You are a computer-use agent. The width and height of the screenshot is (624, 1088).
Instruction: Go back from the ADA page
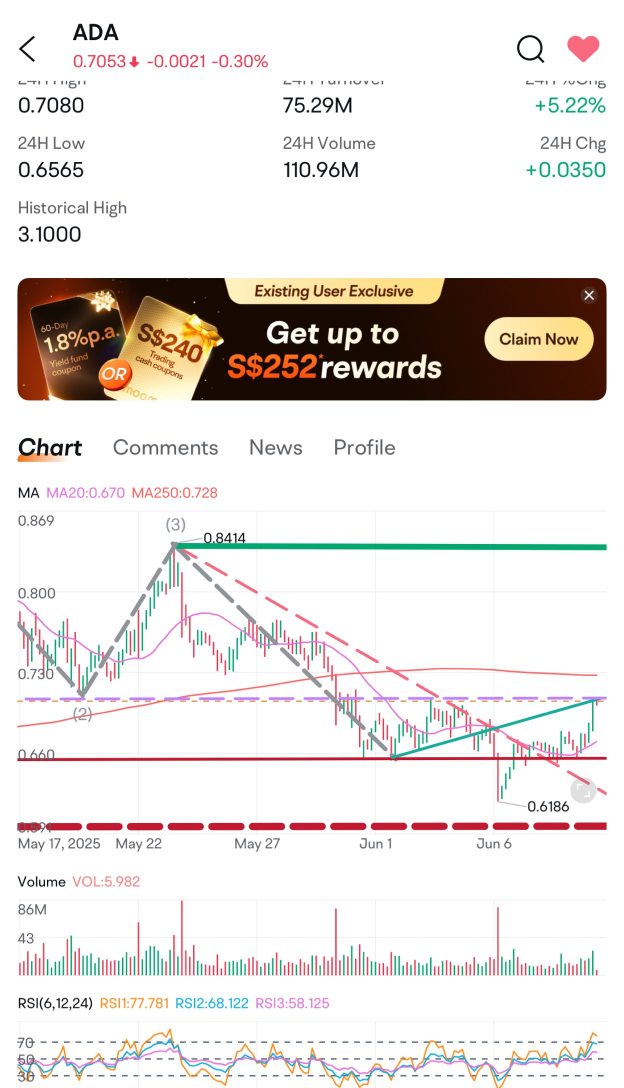(28, 48)
